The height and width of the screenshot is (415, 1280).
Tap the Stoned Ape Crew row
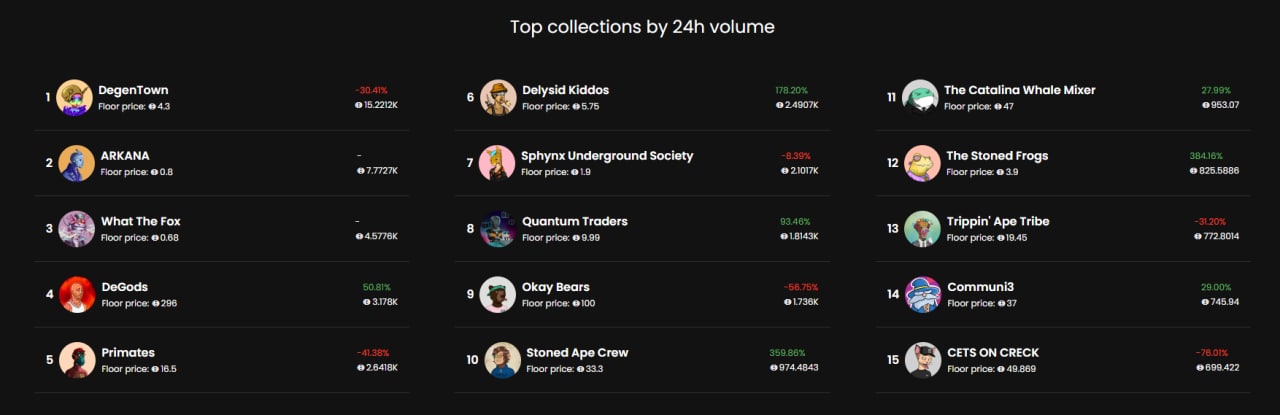[642, 360]
